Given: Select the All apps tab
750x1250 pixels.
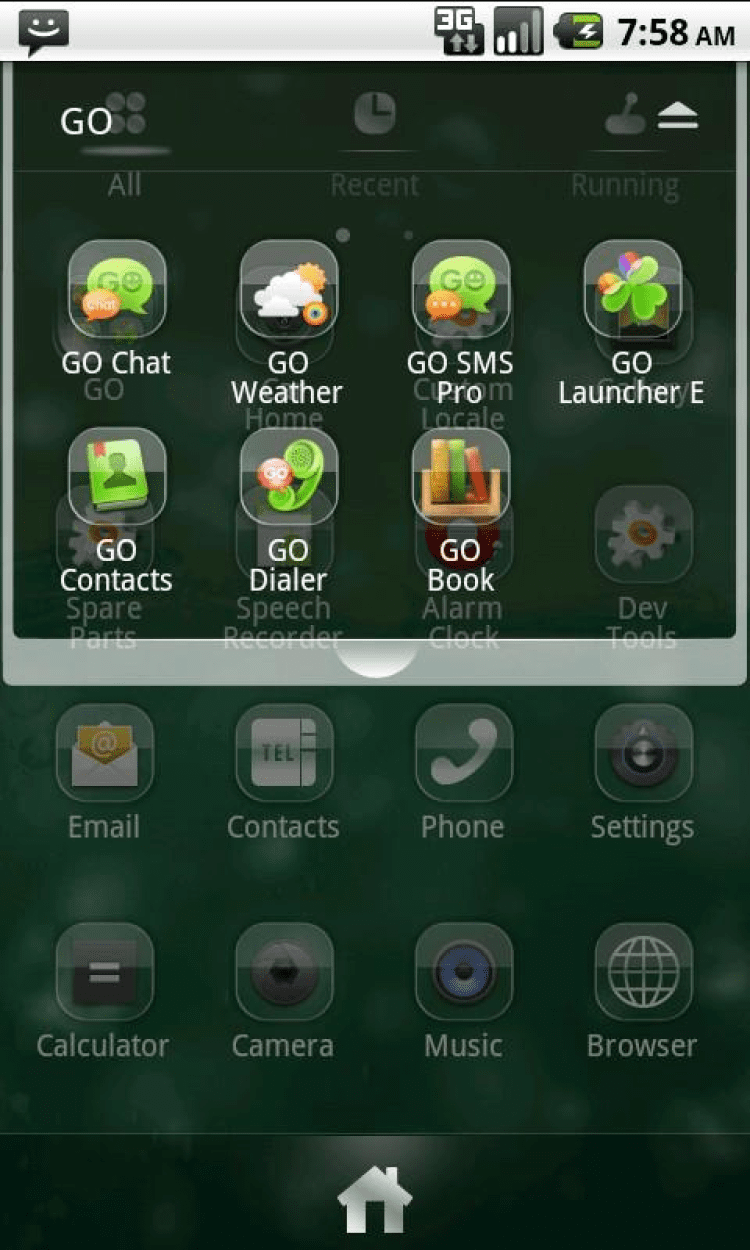Looking at the screenshot, I should [125, 140].
